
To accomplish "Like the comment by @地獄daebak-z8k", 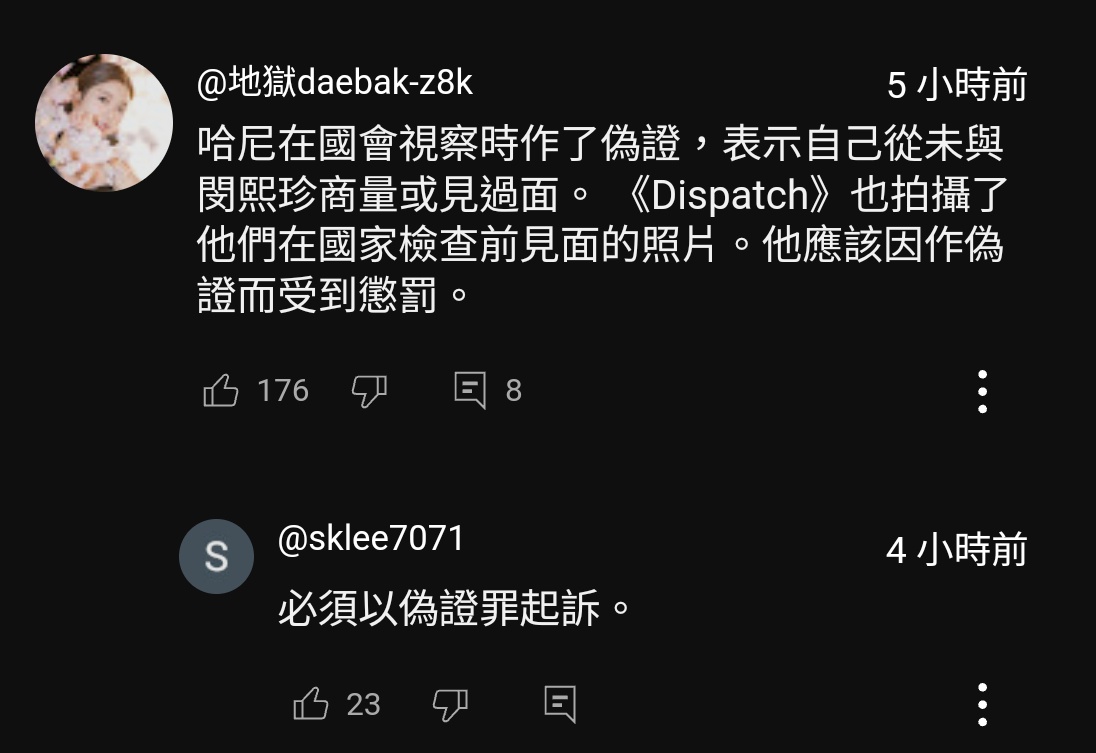I will 221,390.
